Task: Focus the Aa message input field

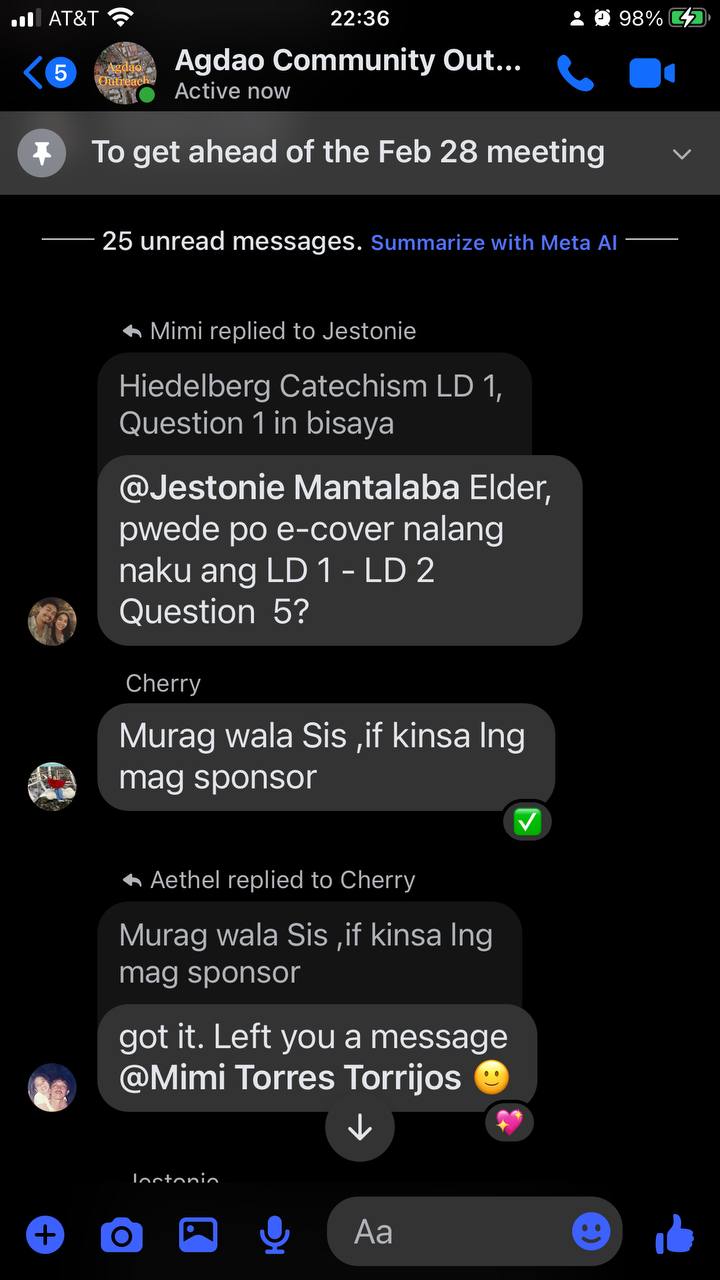Action: (x=450, y=1232)
